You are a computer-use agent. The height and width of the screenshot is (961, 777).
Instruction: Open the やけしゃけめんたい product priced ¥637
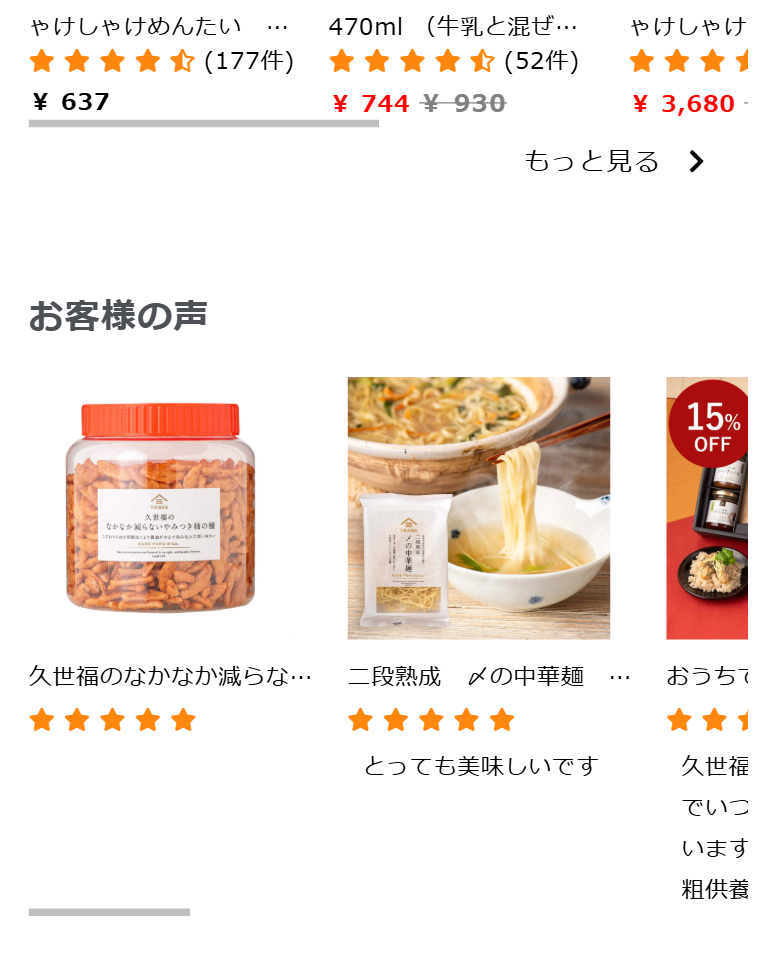point(160,27)
